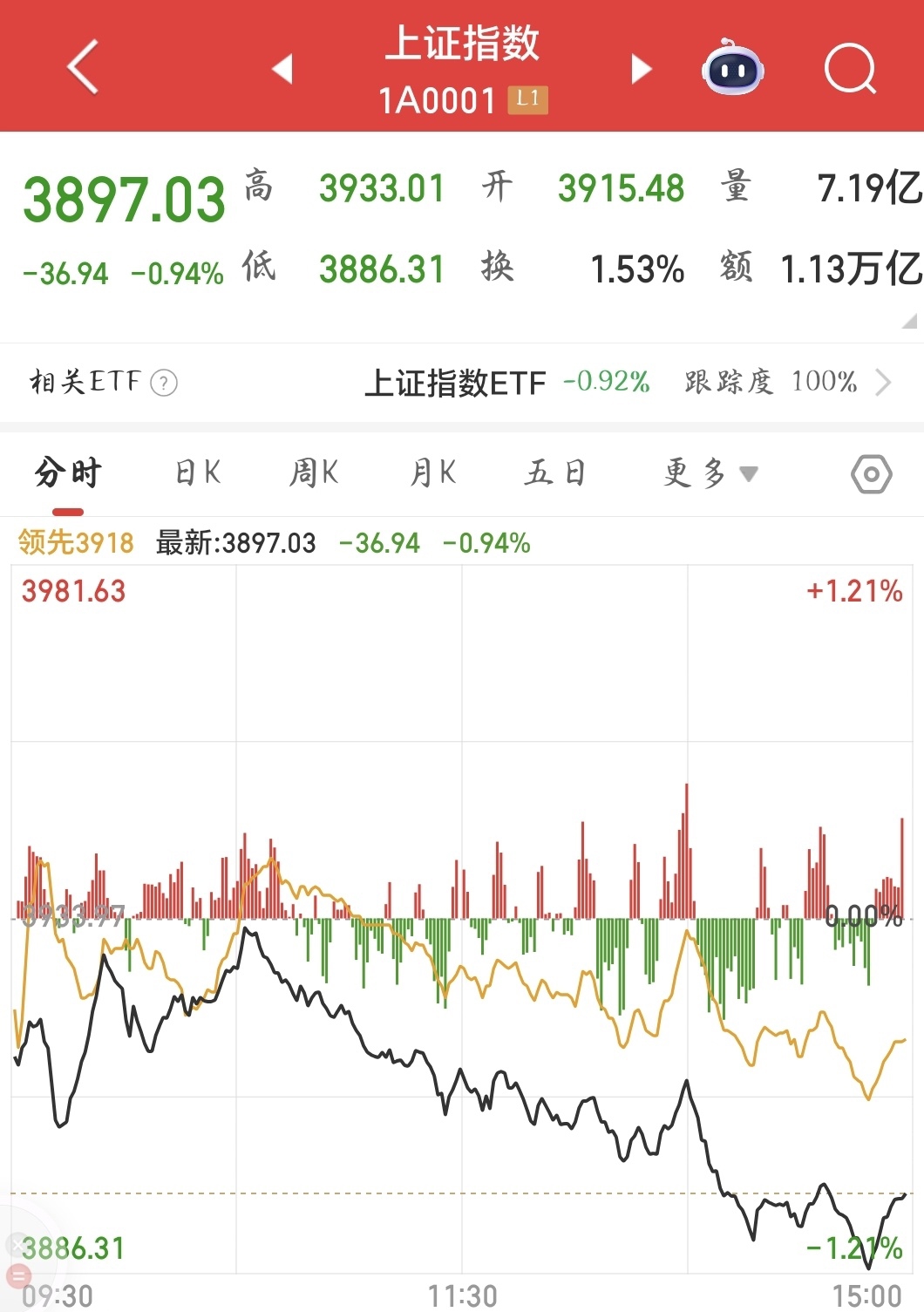Open the search magnifier
The height and width of the screenshot is (1312, 924).
pos(850,68)
